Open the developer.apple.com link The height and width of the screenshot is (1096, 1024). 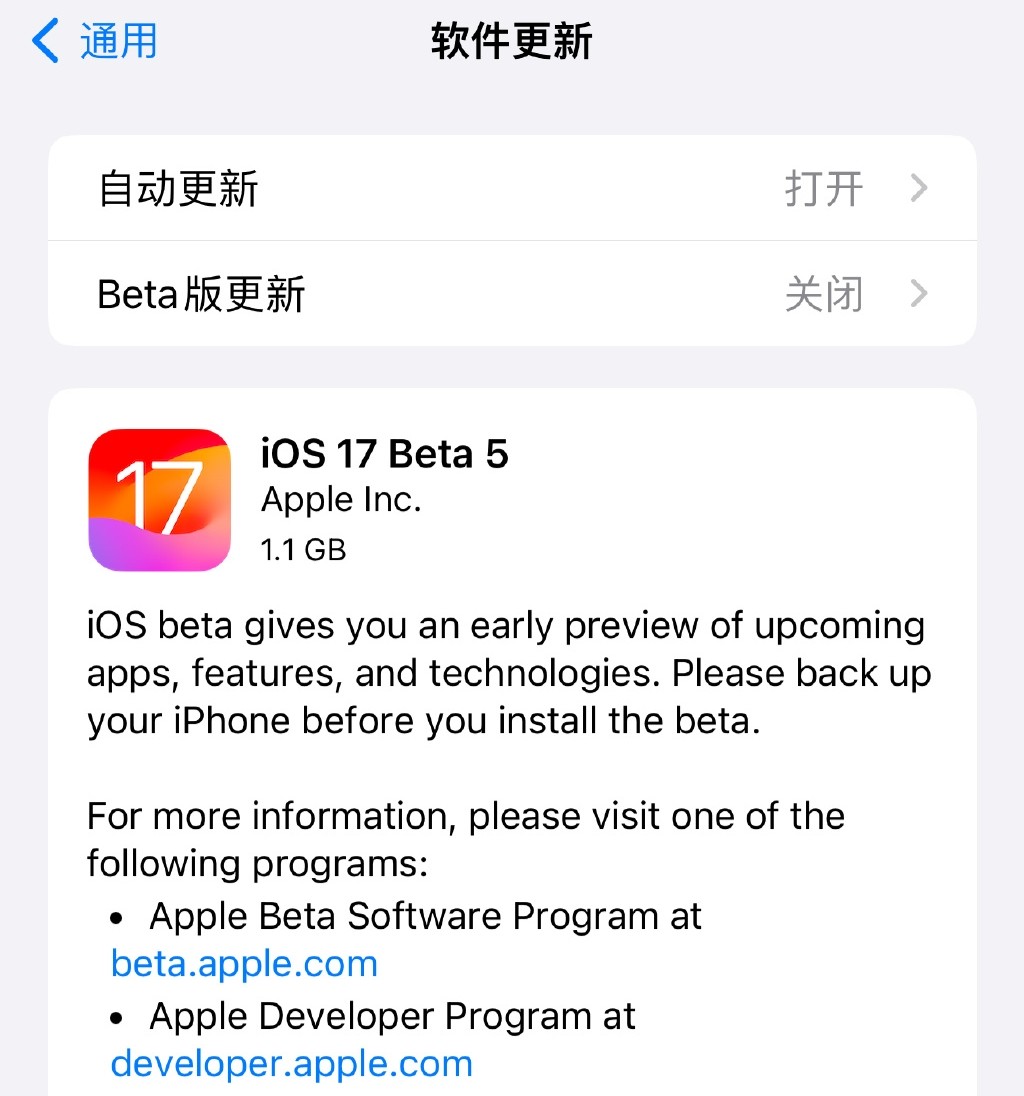pos(291,1063)
